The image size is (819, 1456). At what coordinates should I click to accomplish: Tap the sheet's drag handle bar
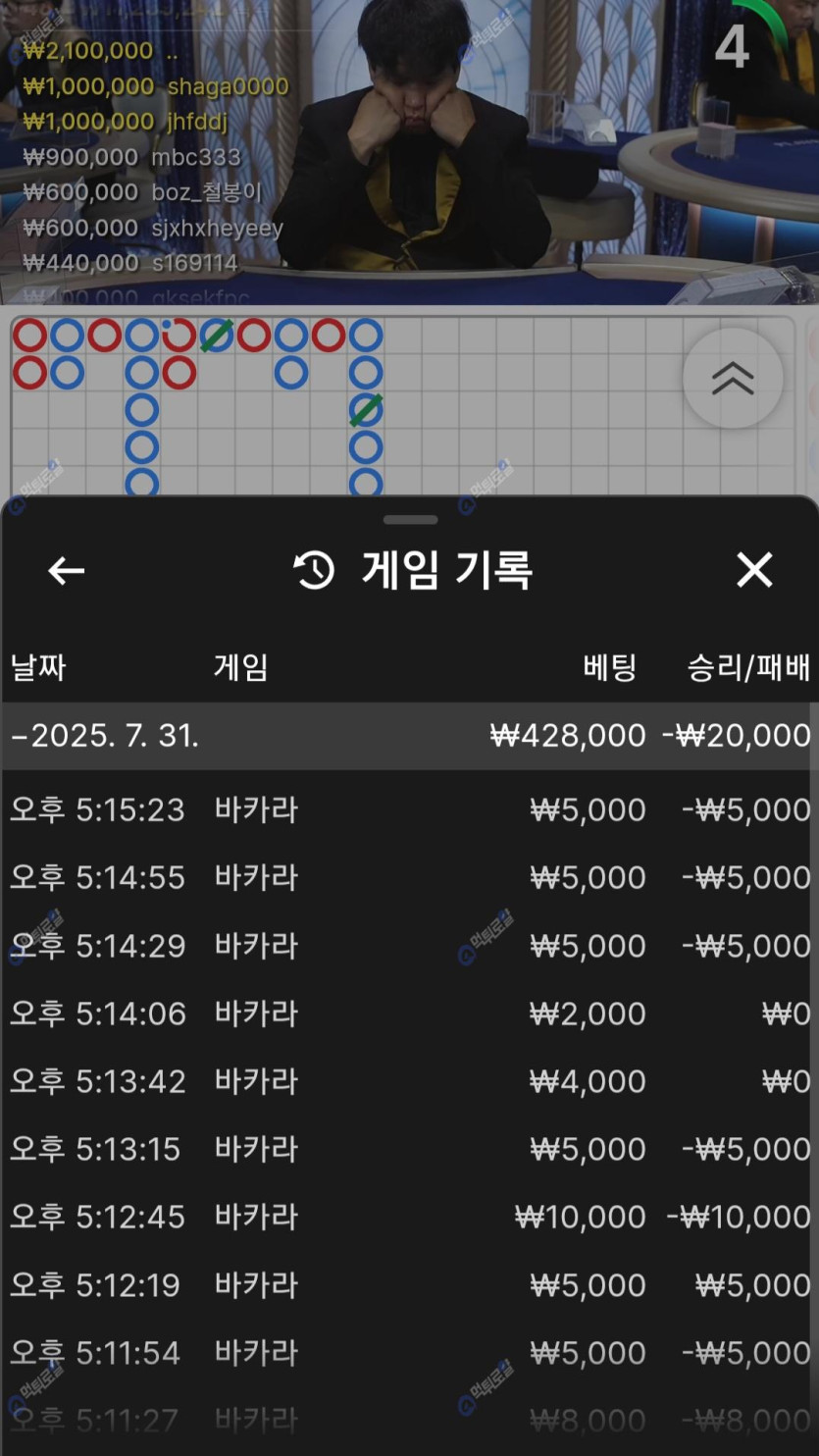pos(410,520)
